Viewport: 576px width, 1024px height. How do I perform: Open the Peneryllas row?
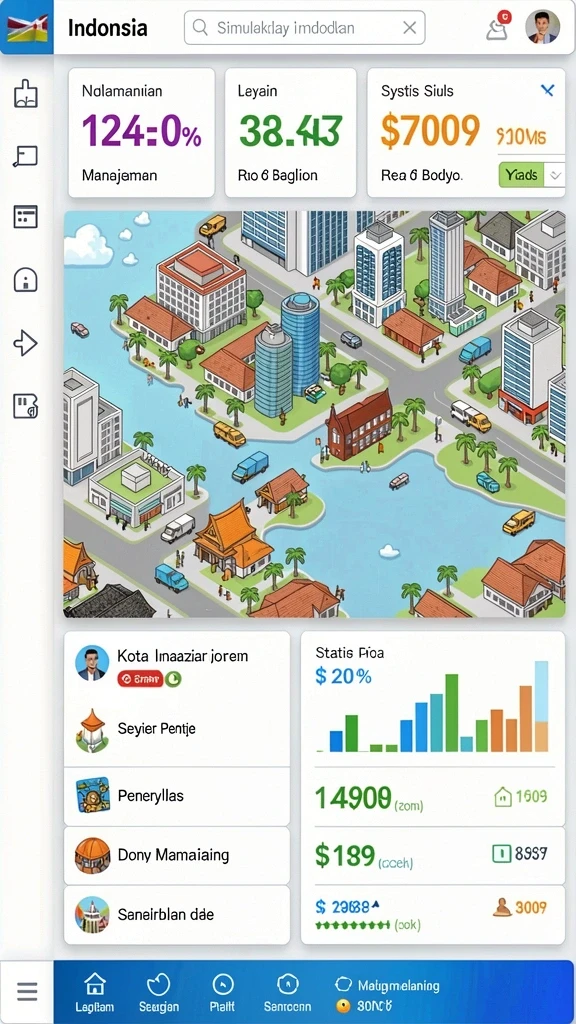point(177,796)
